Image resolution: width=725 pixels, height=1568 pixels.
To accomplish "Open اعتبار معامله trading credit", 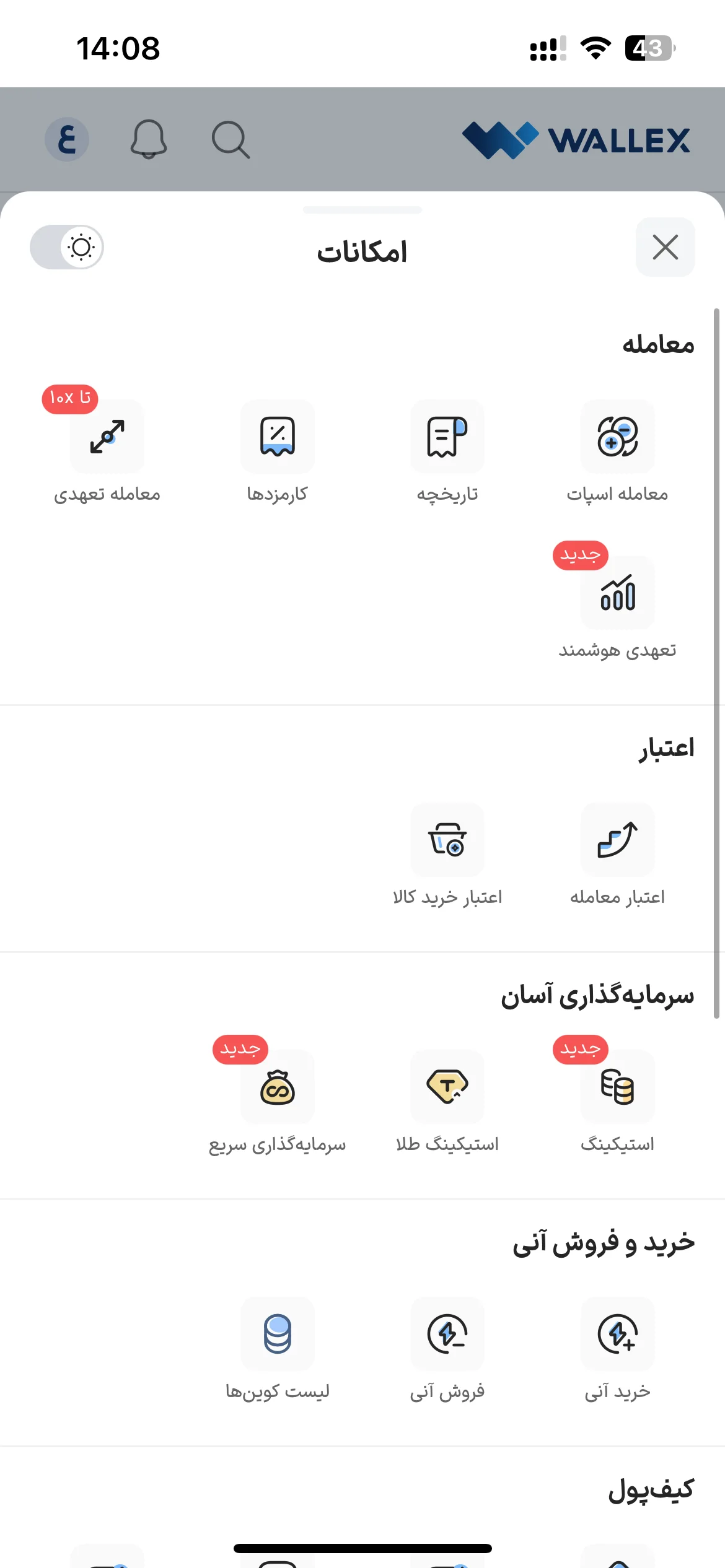I will tap(617, 855).
